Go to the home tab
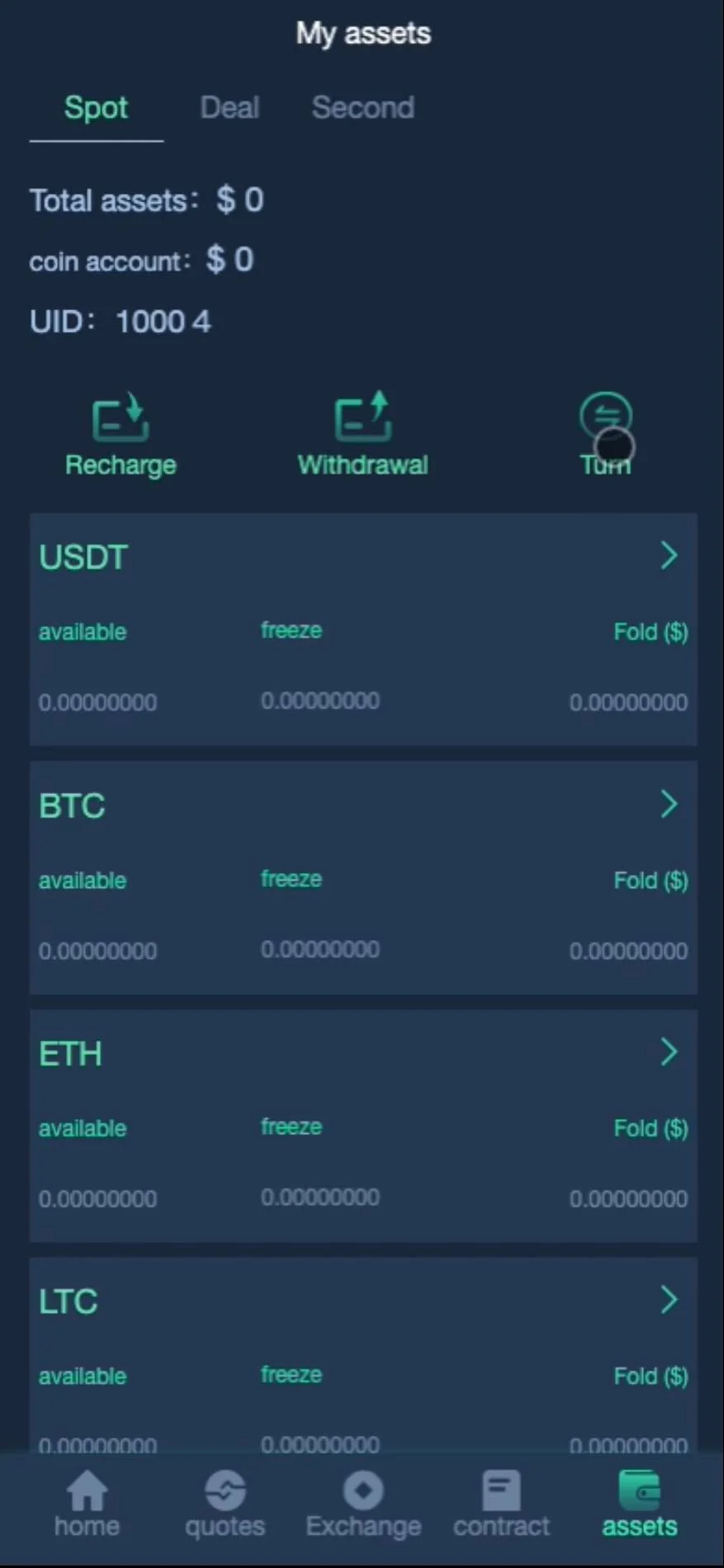The height and width of the screenshot is (1568, 724). (87, 1505)
